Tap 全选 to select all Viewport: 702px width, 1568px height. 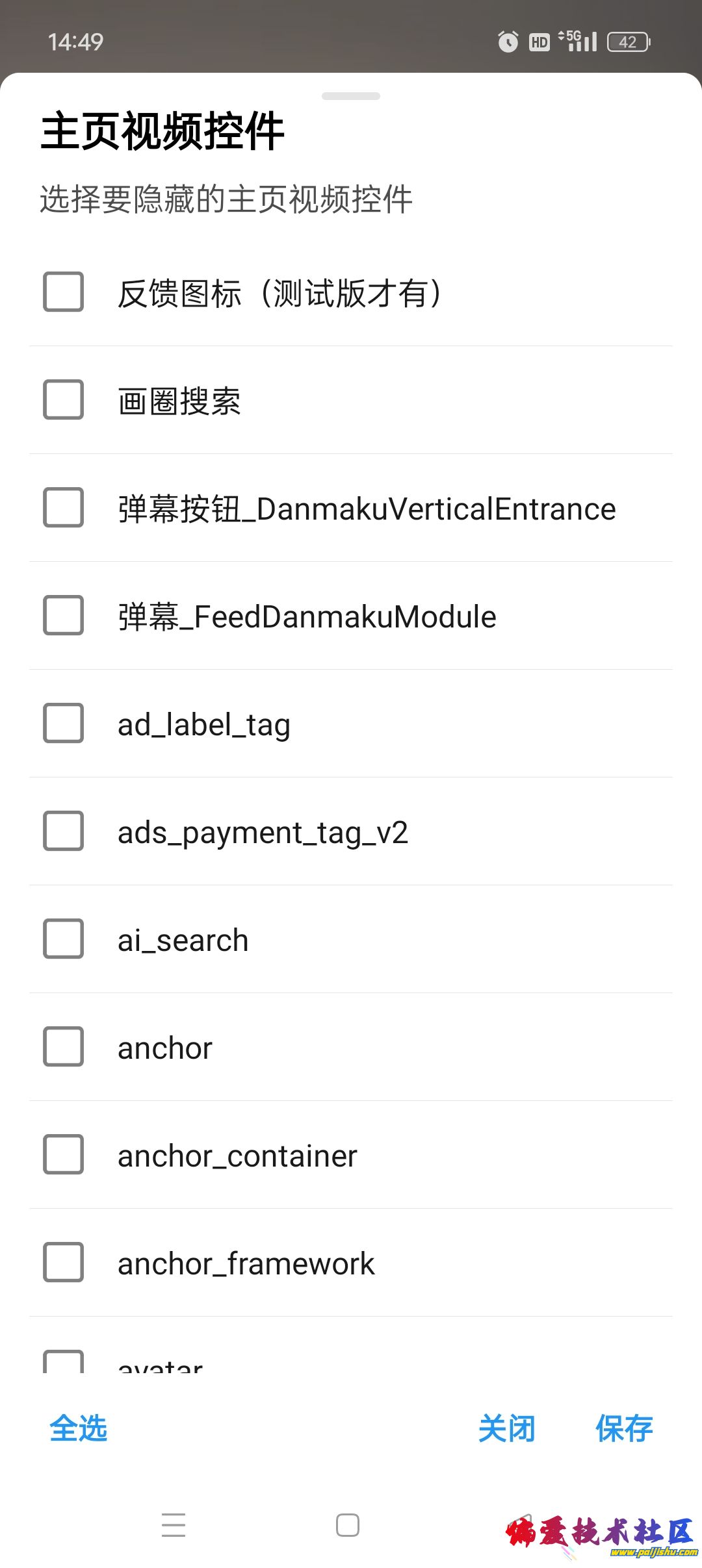pos(79,1429)
